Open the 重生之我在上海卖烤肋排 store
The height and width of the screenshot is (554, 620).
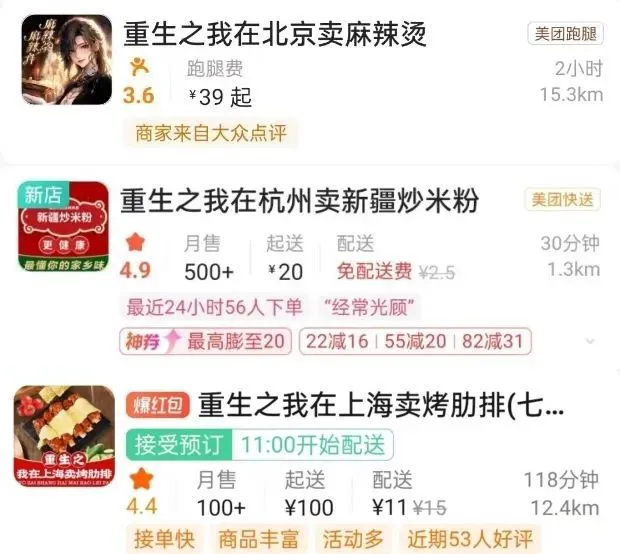pyautogui.click(x=381, y=404)
